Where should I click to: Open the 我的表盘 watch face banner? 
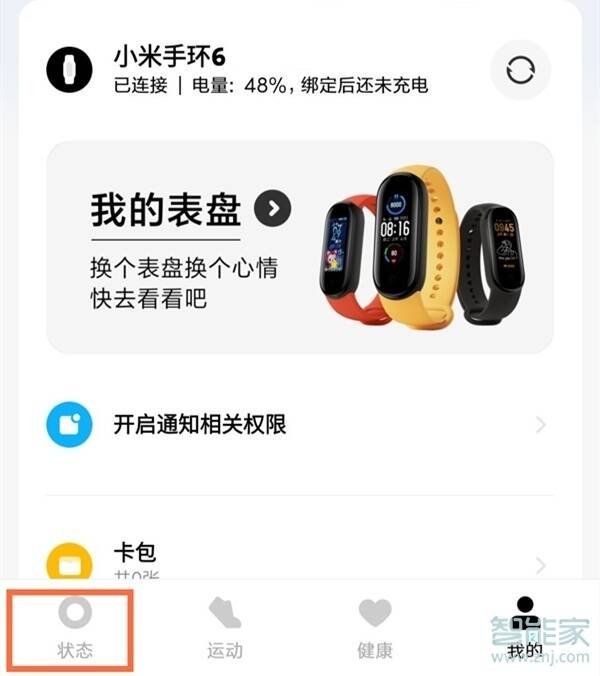(300, 246)
